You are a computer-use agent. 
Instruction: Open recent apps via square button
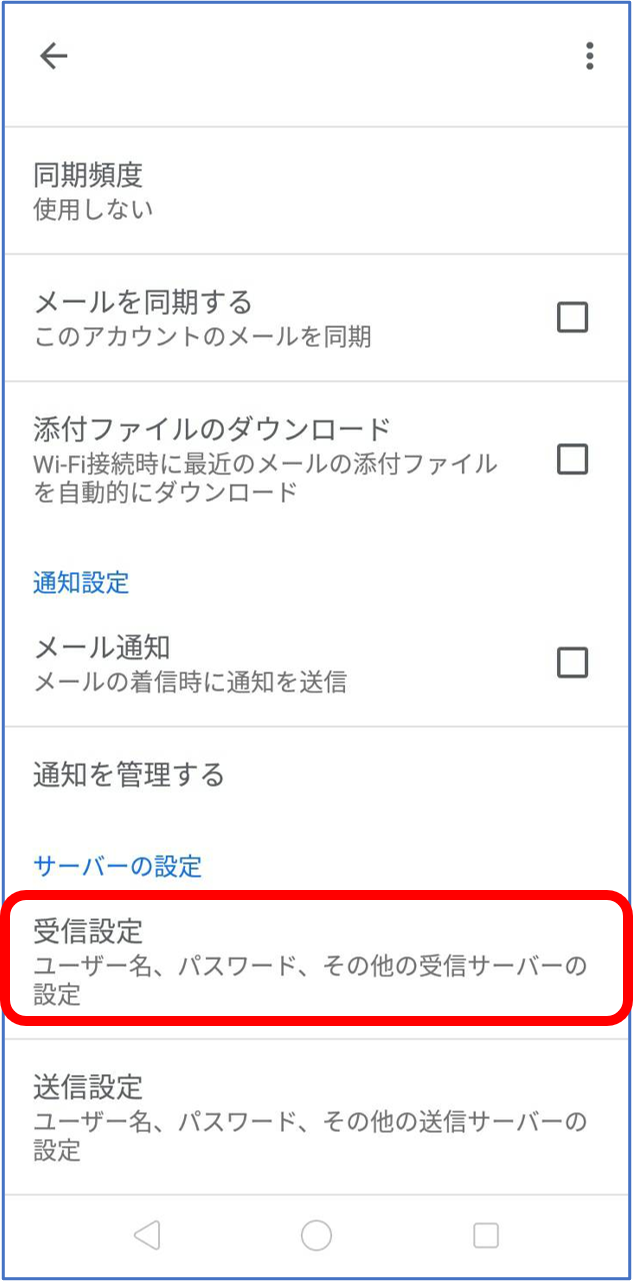(486, 1236)
